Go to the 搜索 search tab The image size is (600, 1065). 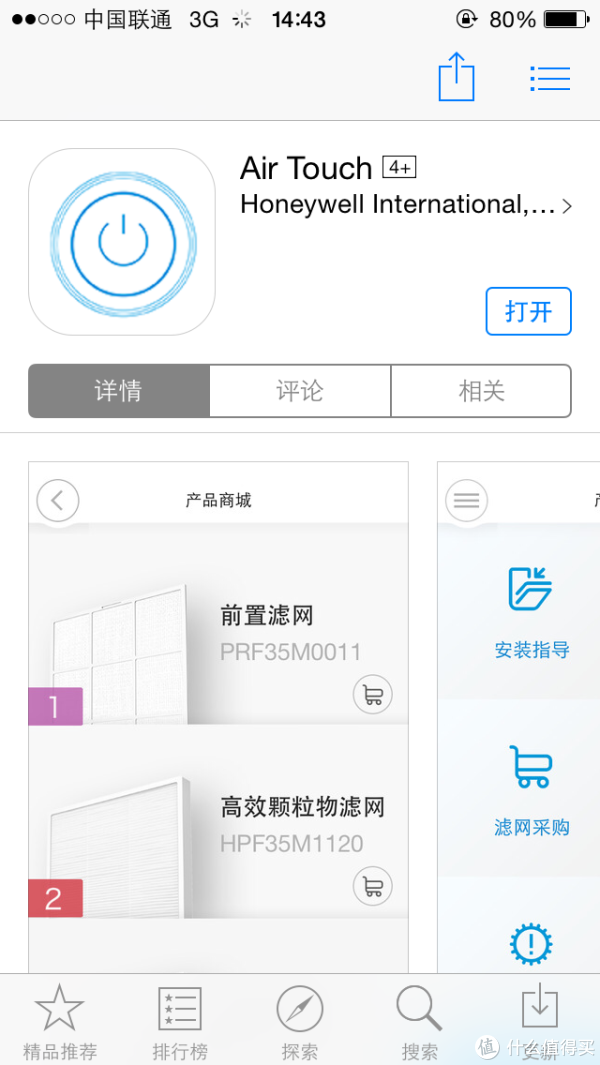419,1020
